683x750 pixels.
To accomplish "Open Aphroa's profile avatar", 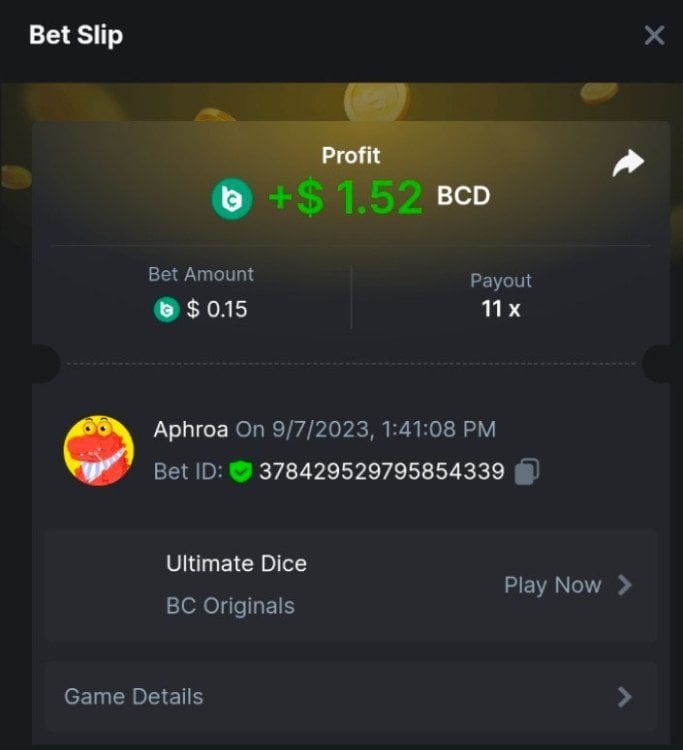I will pos(99,450).
